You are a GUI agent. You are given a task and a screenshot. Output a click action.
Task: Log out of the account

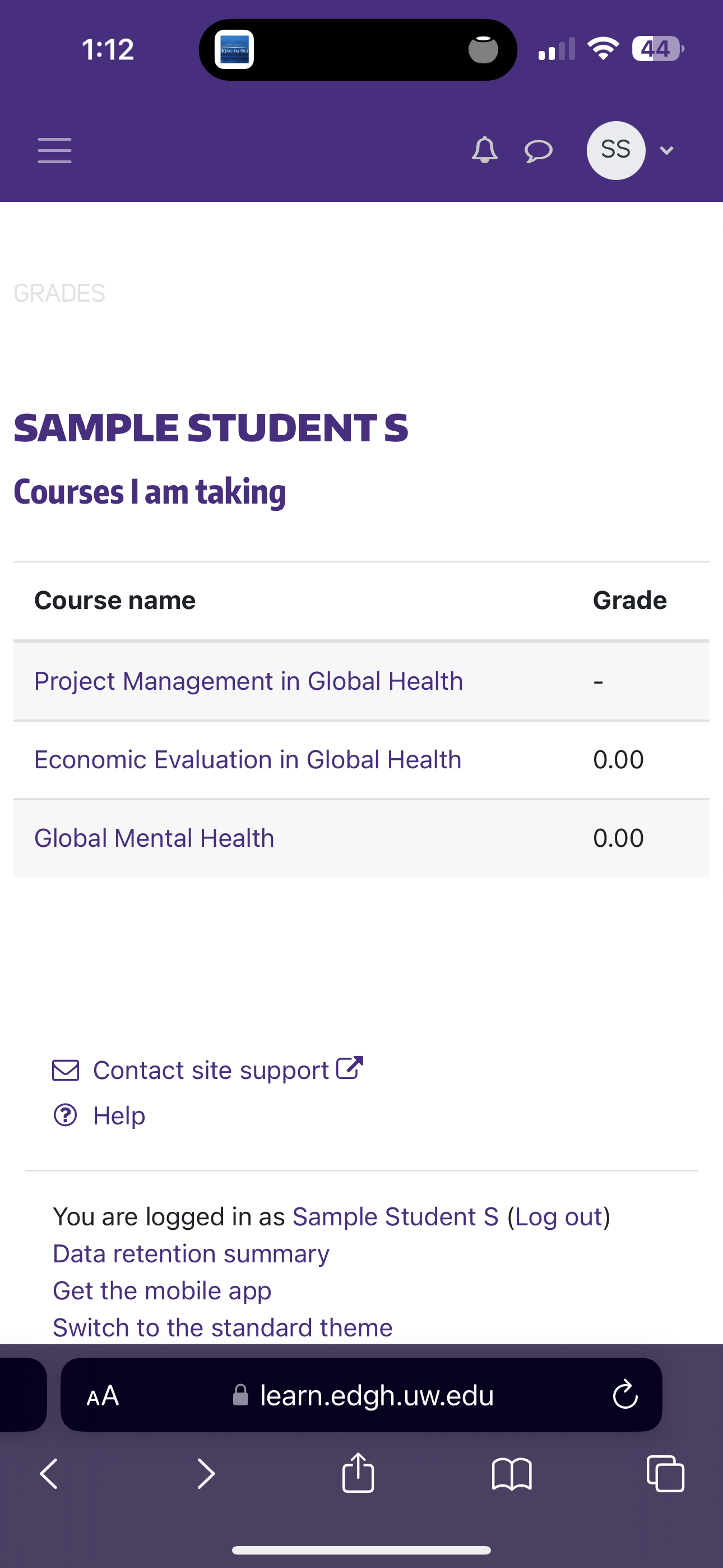pyautogui.click(x=559, y=1217)
